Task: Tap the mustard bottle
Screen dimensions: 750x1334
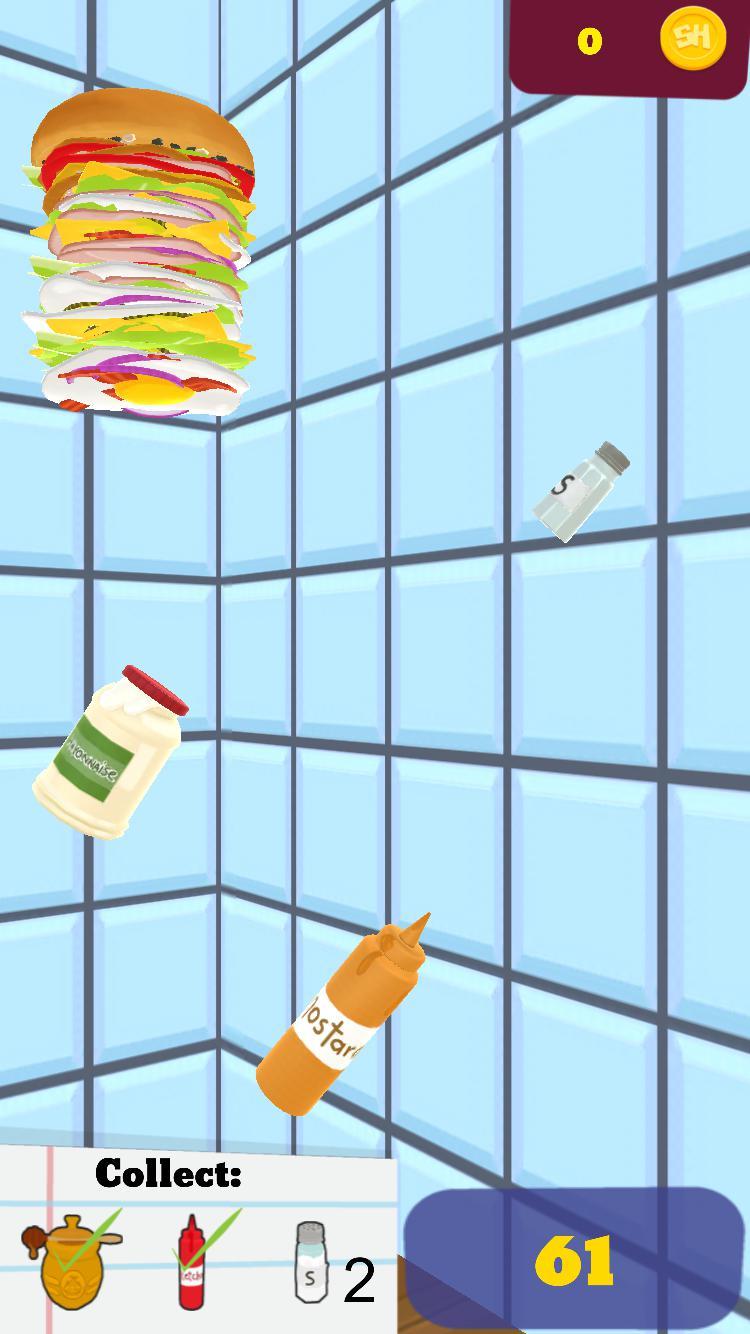Action: tap(340, 1020)
